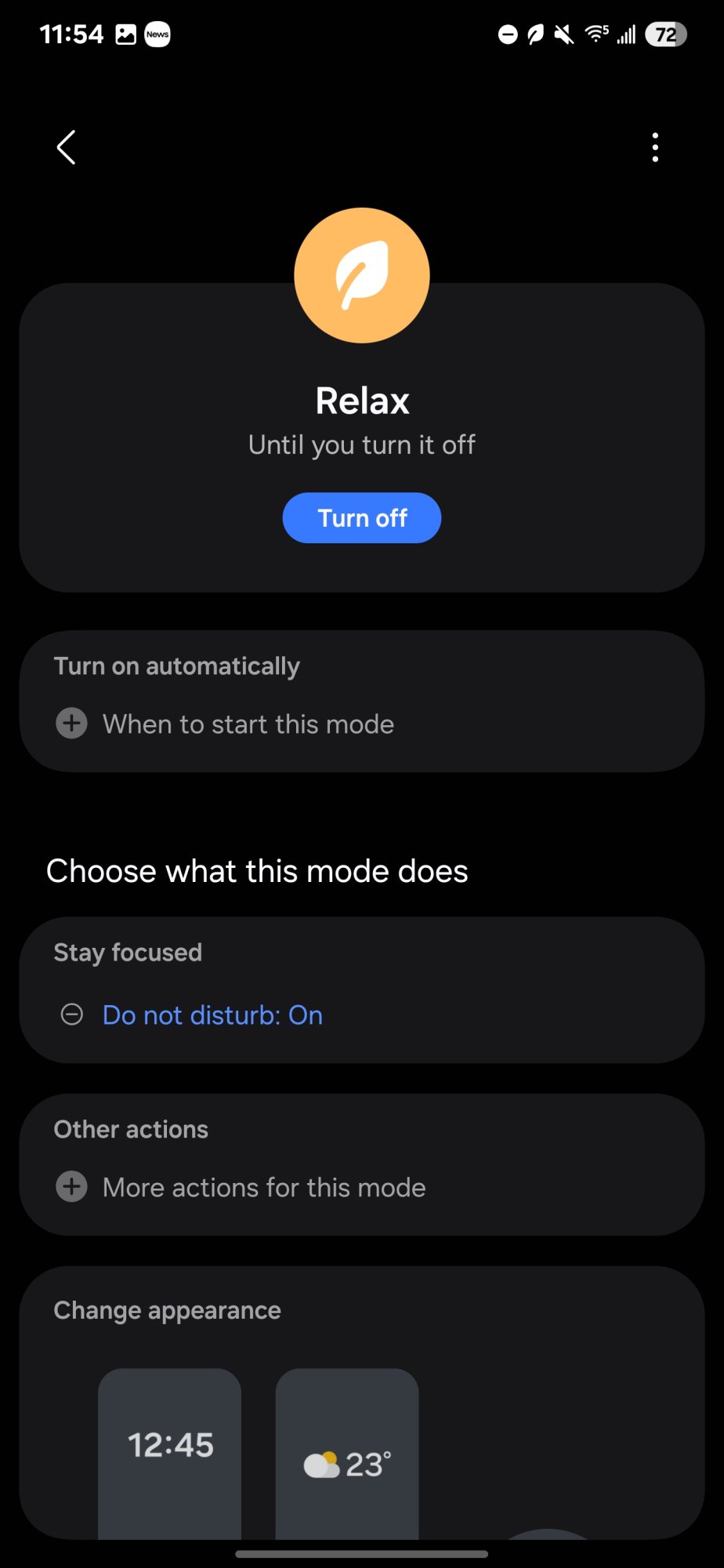Open Do not disturb settings
The height and width of the screenshot is (1568, 724).
click(212, 1015)
